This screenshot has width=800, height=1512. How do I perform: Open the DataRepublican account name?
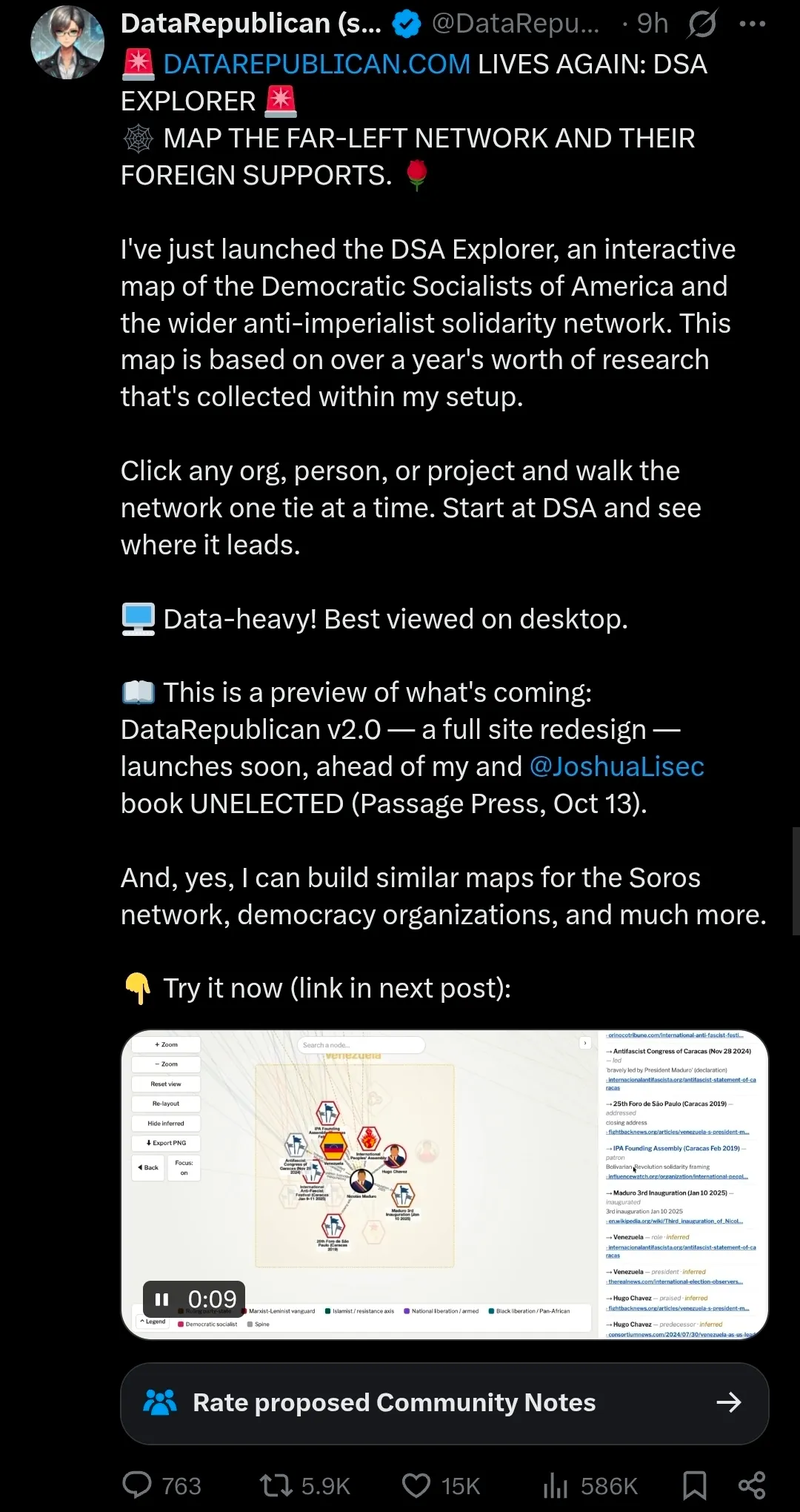(251, 24)
